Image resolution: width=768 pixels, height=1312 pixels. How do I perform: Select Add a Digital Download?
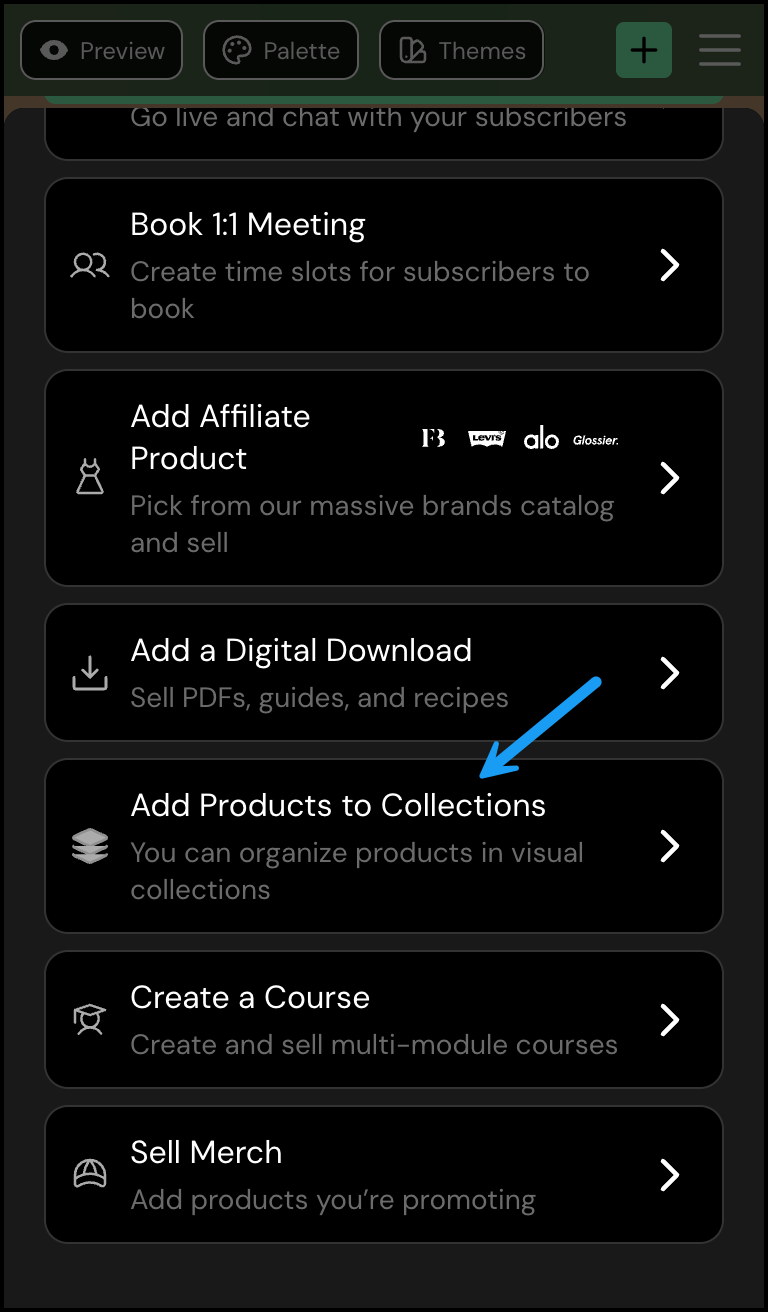pyautogui.click(x=383, y=672)
